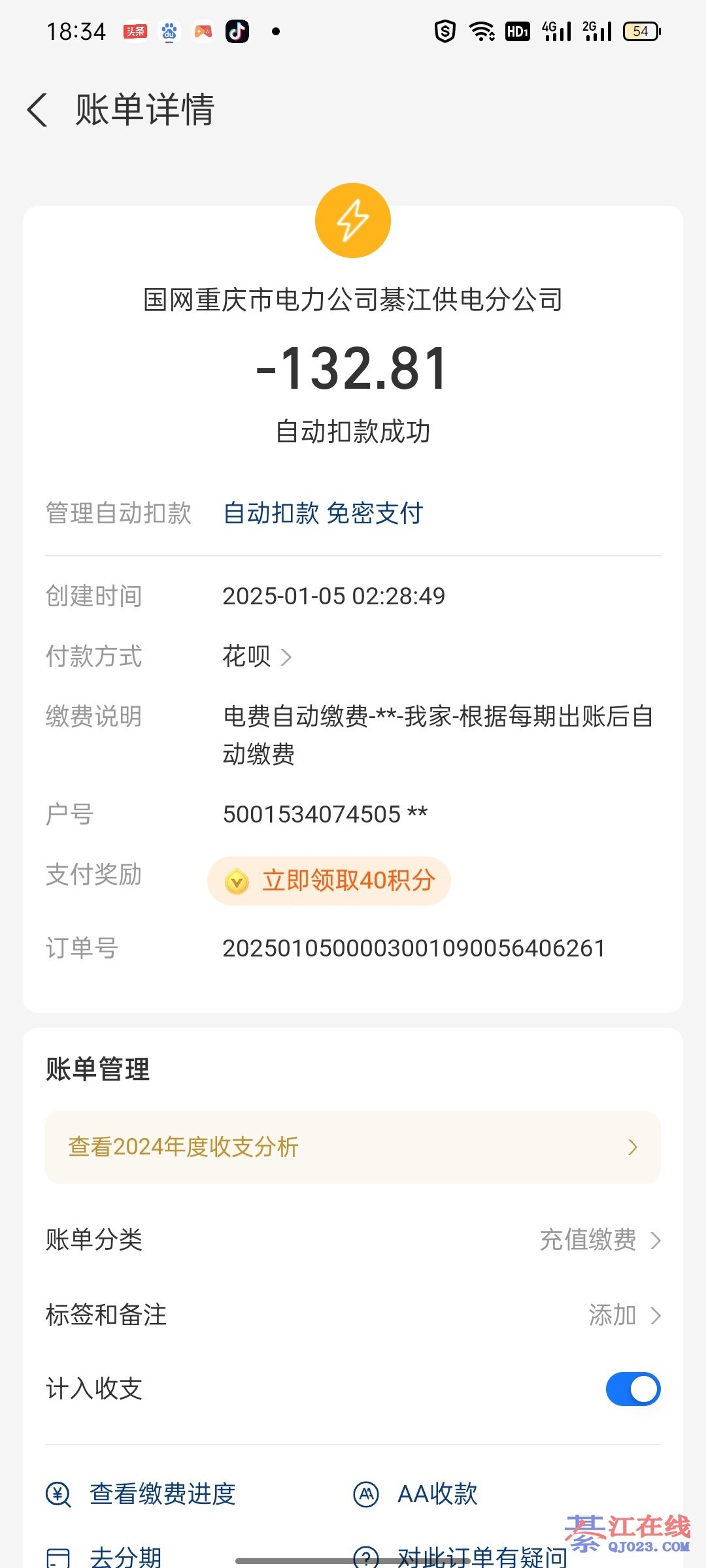706x1568 pixels.
Task: Change 账单分类 from 充值缴费
Action: pos(599,1240)
